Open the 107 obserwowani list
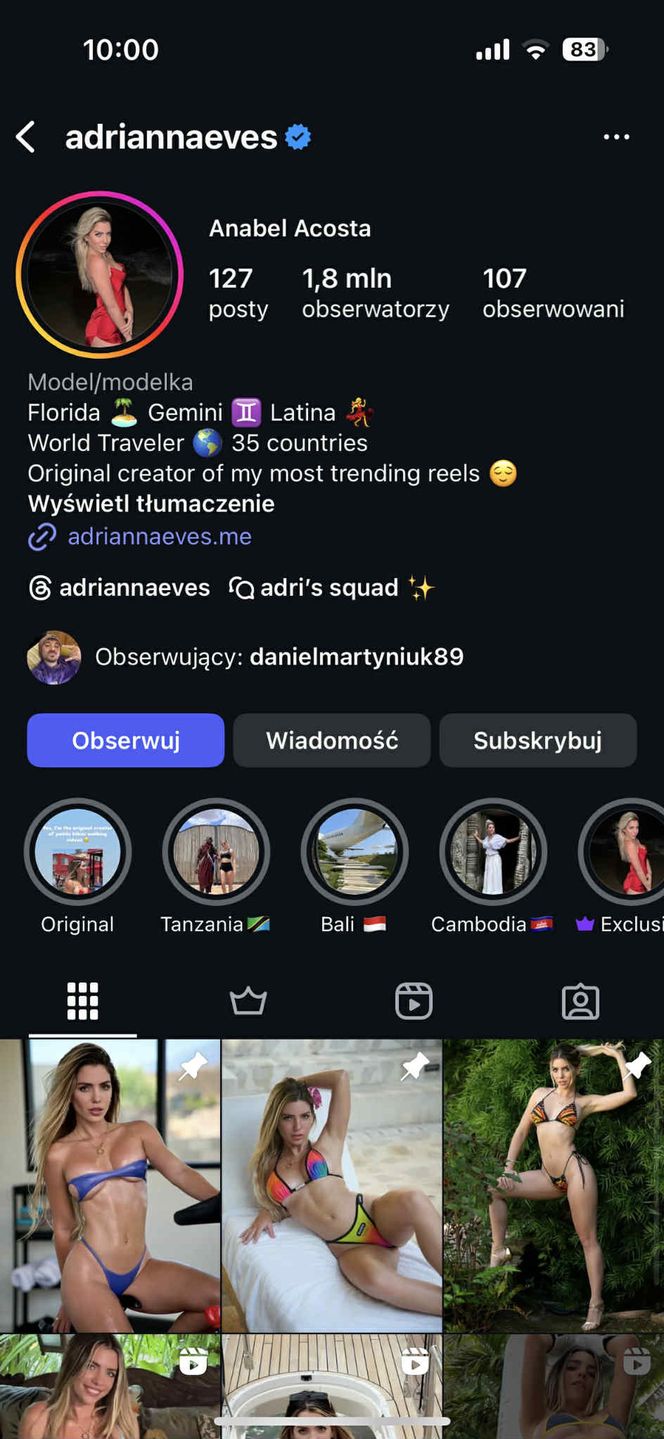 552,292
